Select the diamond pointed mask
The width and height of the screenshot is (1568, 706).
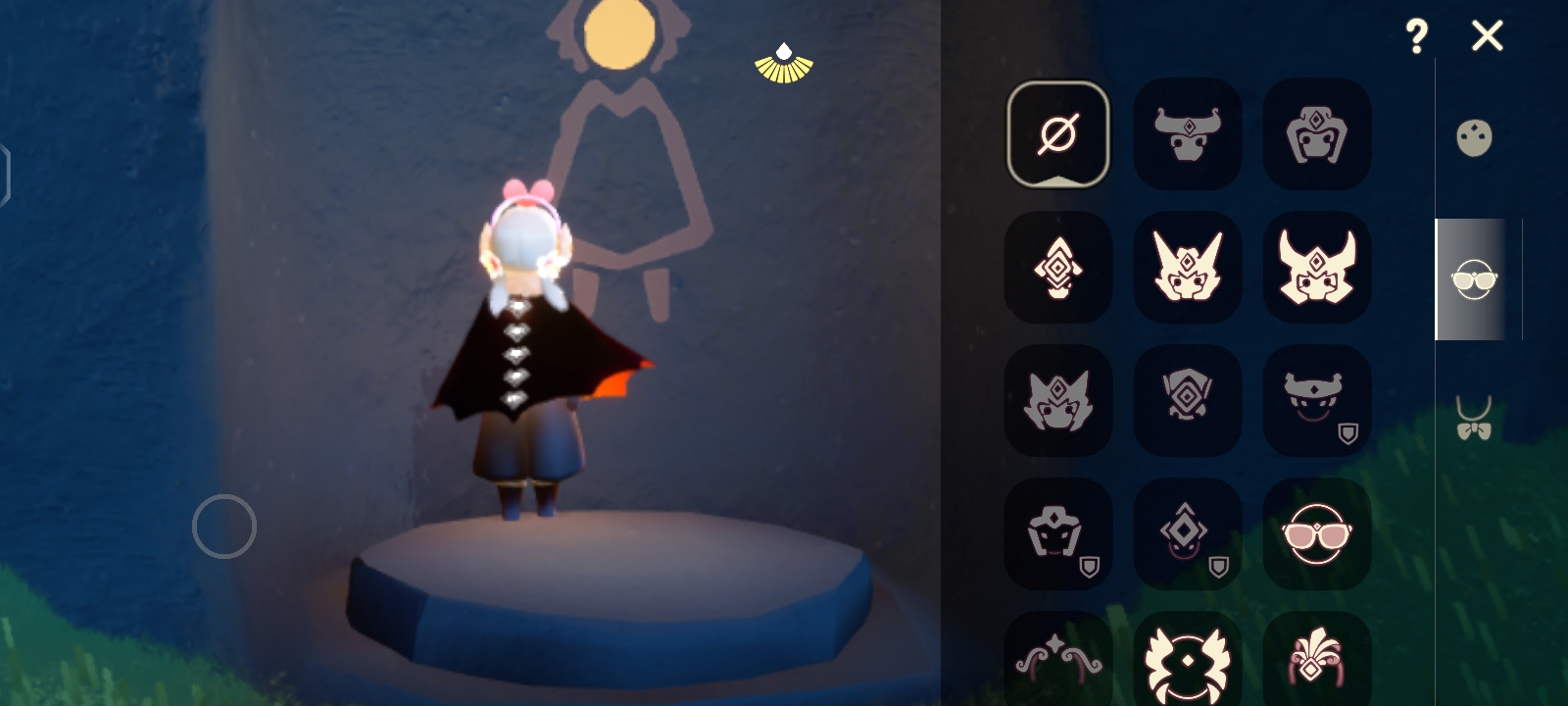point(1057,267)
